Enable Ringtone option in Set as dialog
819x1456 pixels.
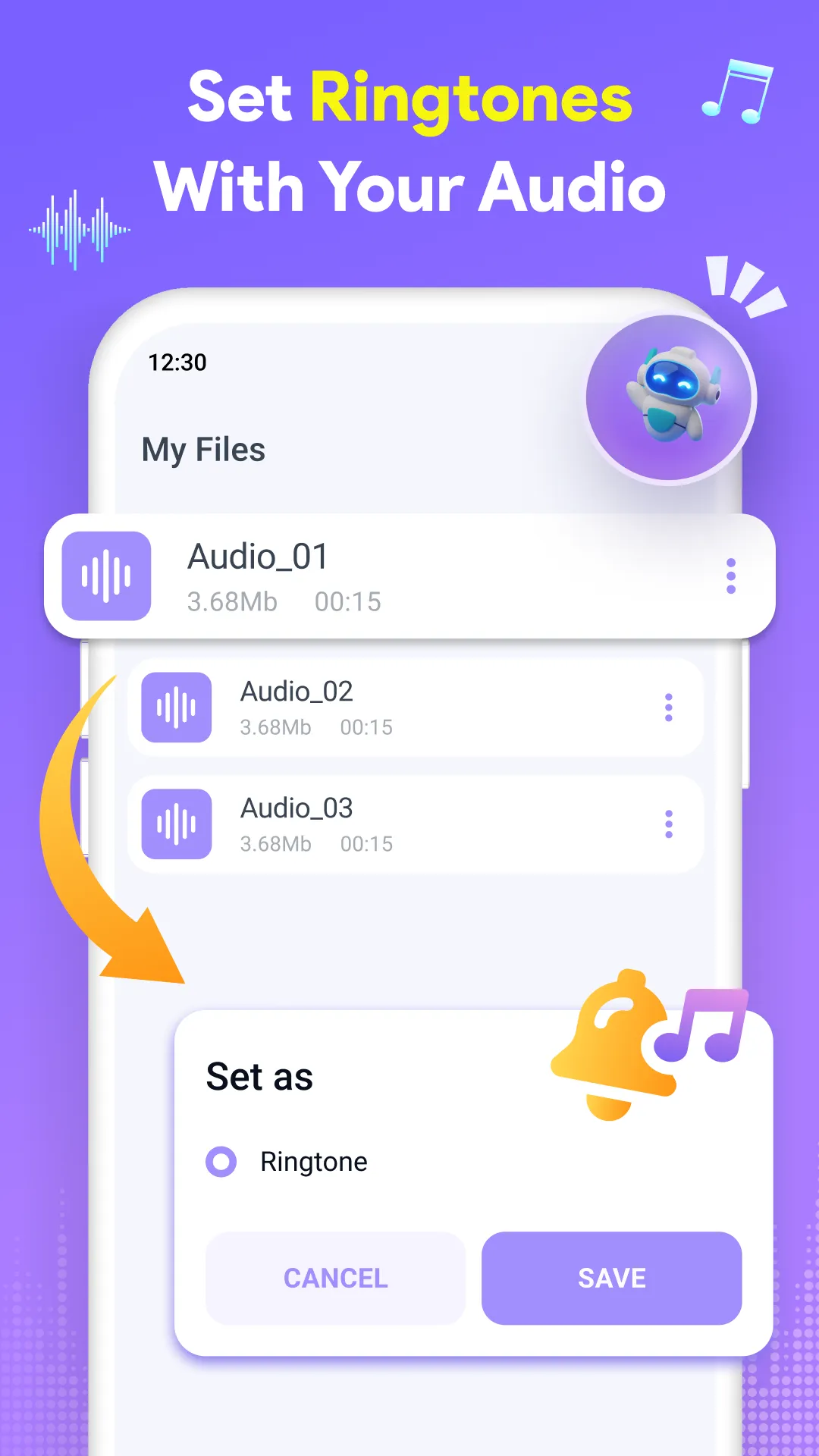(x=221, y=1161)
